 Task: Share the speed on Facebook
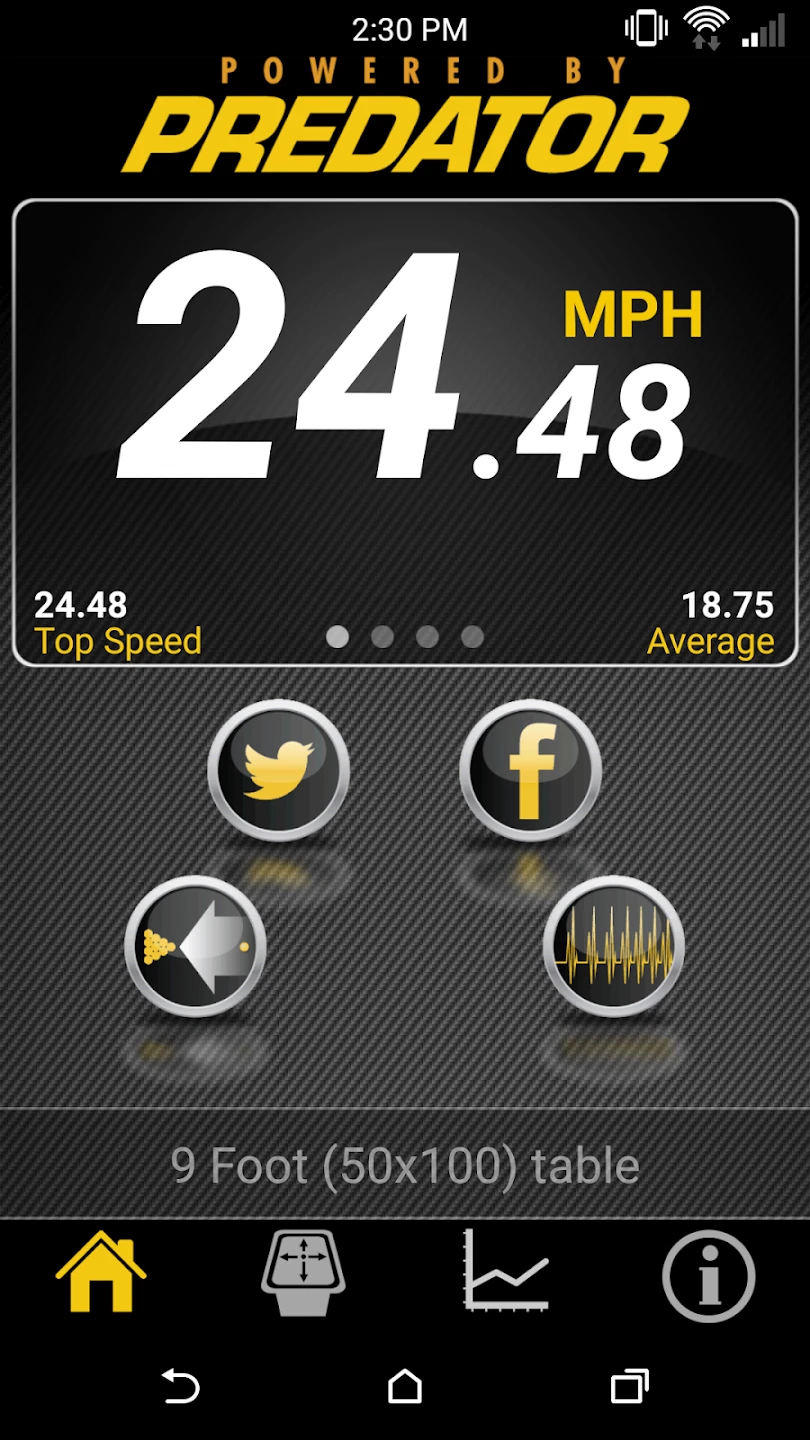(x=530, y=769)
